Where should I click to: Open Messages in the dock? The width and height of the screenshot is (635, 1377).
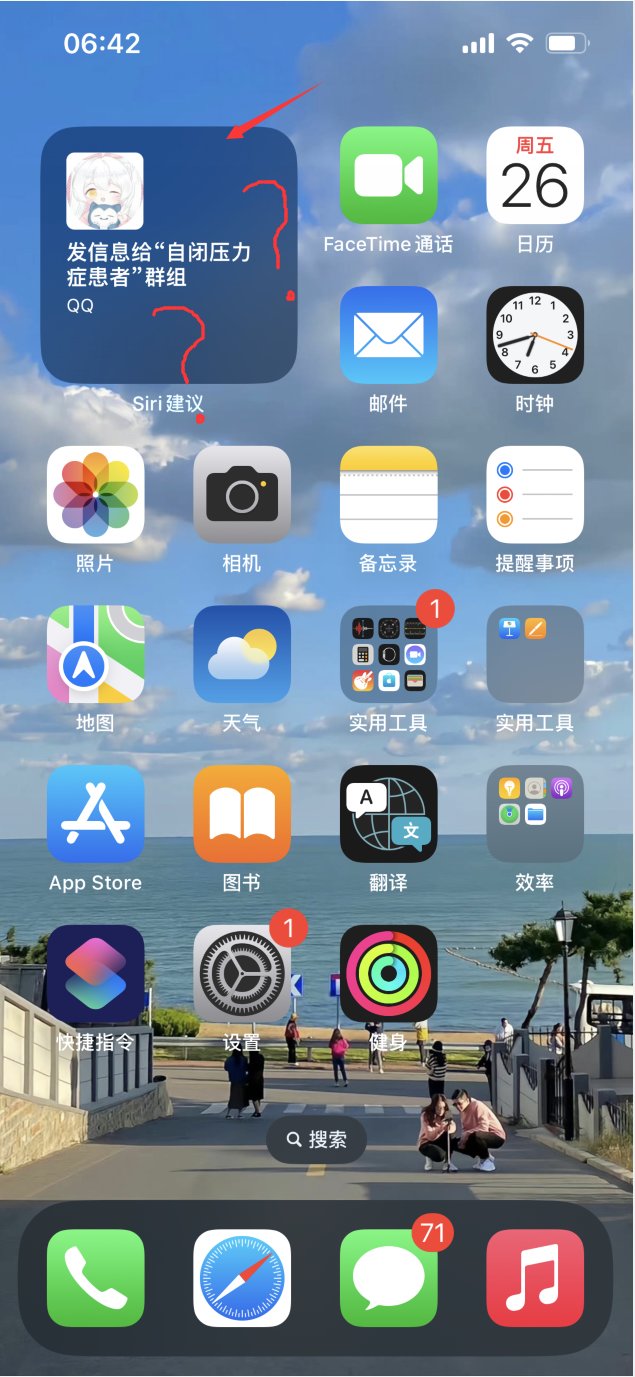click(x=388, y=1277)
